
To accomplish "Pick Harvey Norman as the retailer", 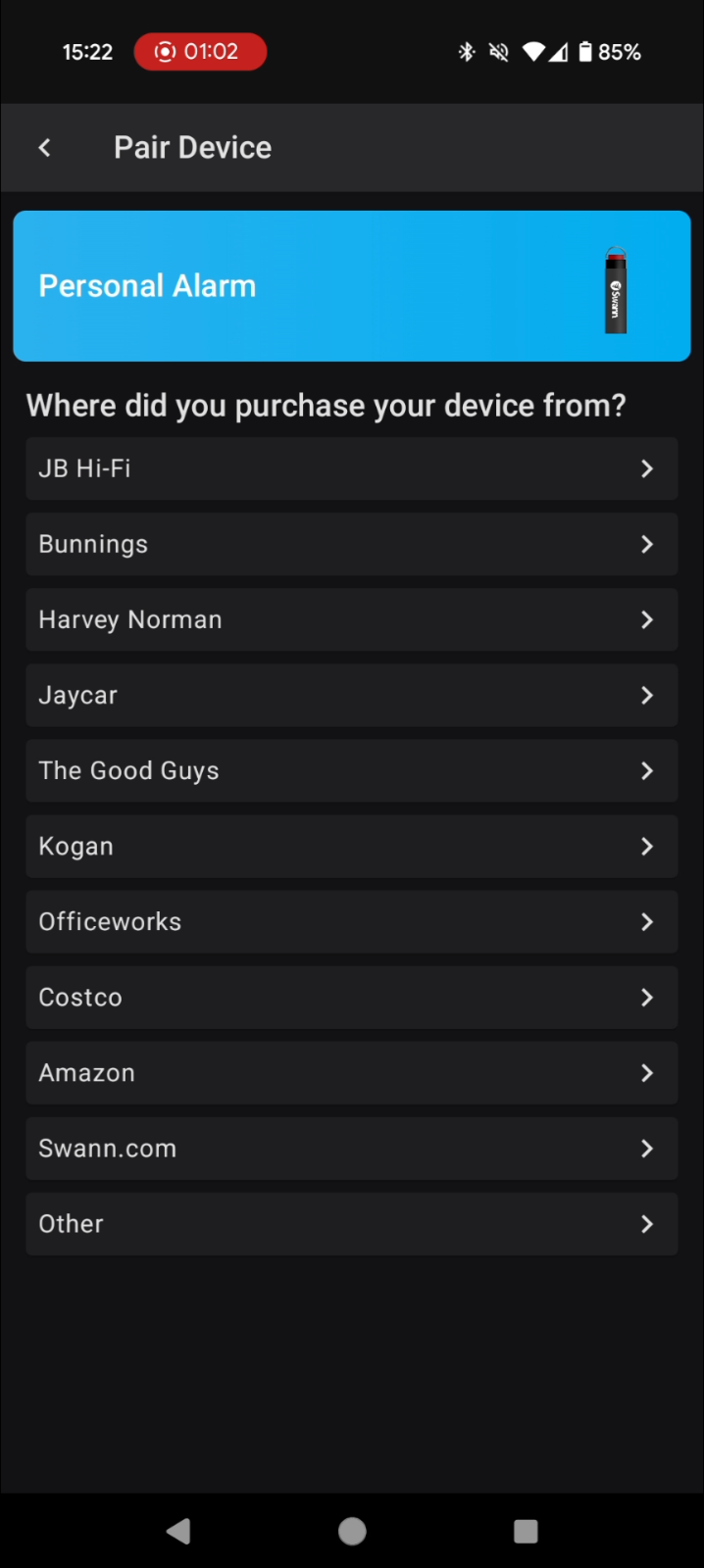I will pyautogui.click(x=351, y=619).
